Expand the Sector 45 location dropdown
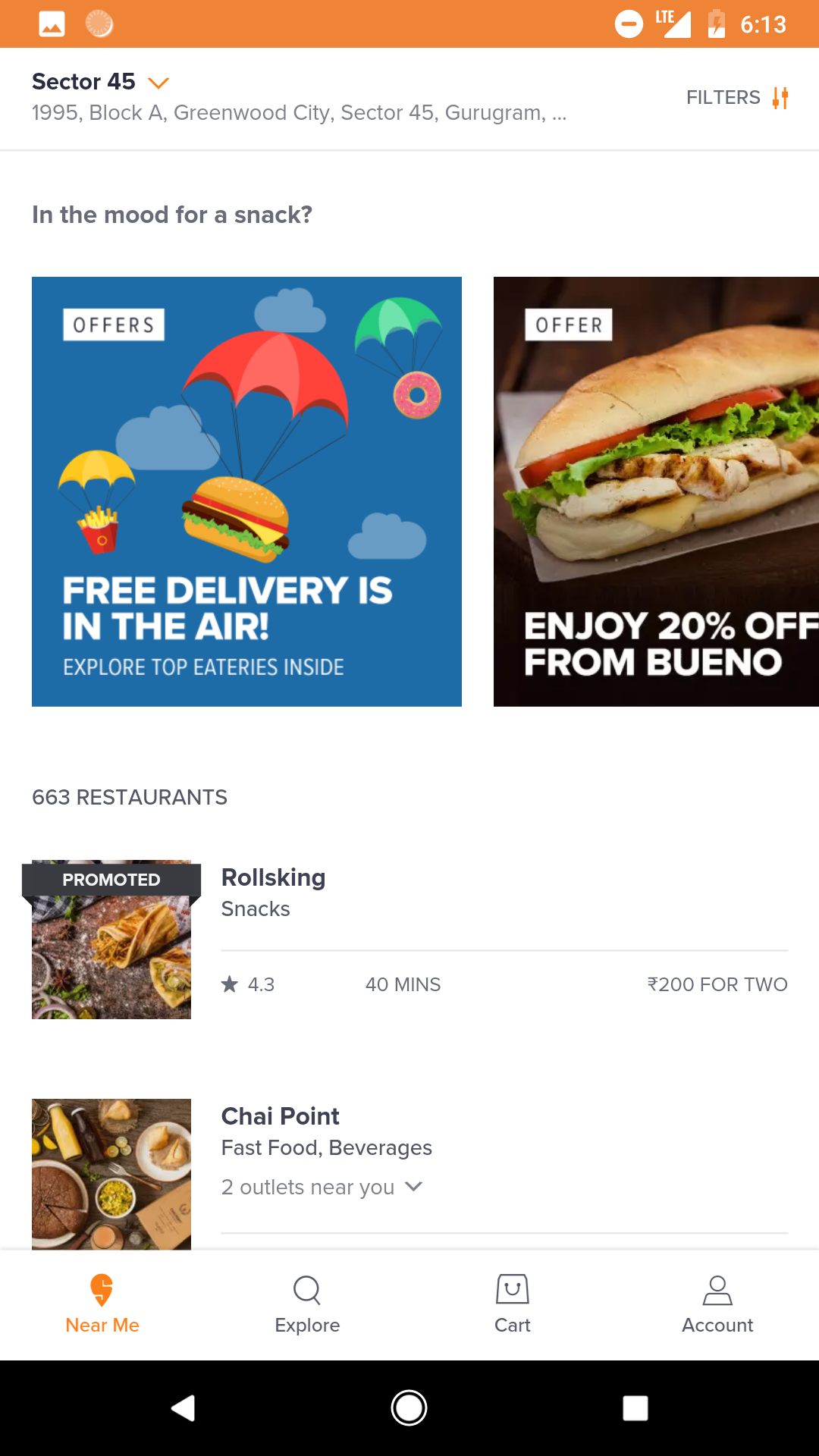Image resolution: width=819 pixels, height=1456 pixels. click(158, 83)
